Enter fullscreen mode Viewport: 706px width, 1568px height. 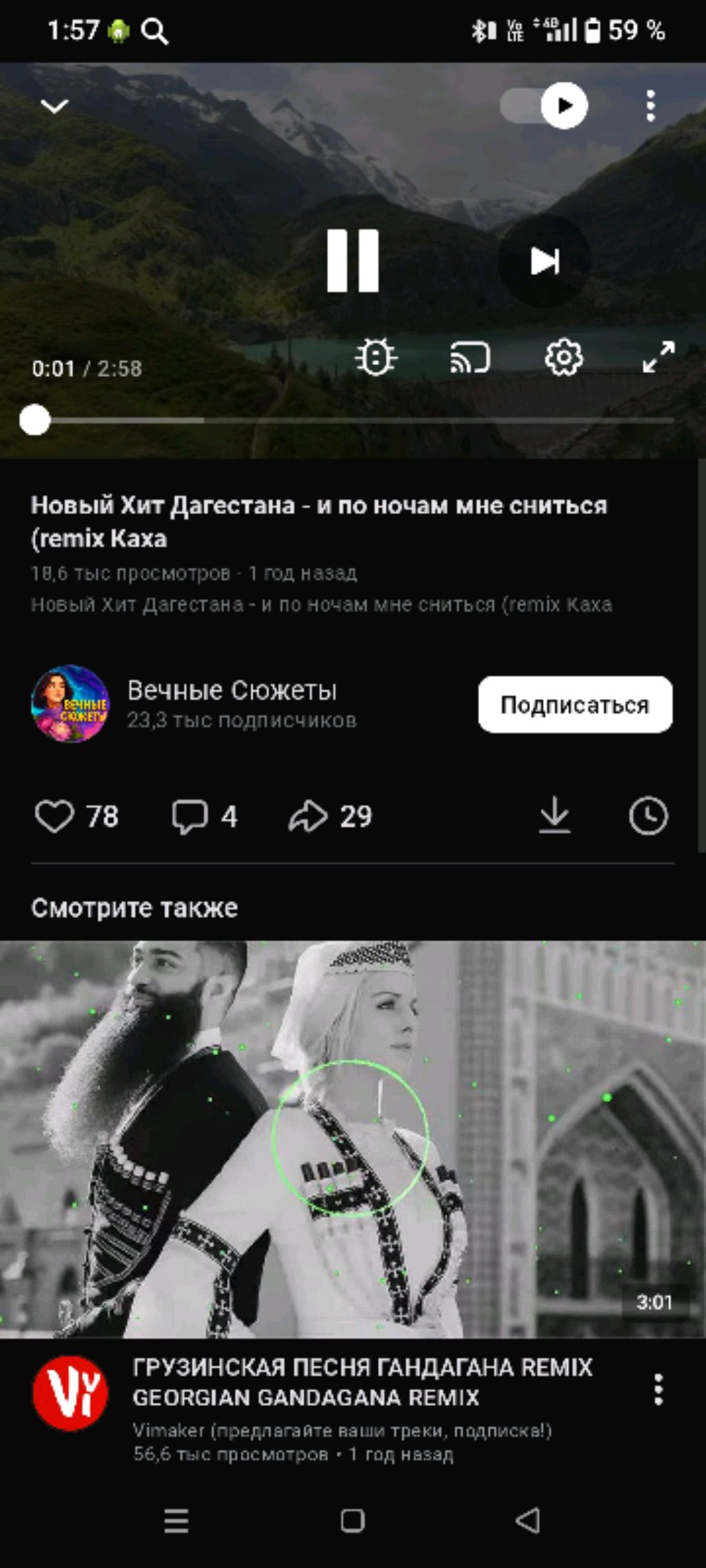point(658,358)
